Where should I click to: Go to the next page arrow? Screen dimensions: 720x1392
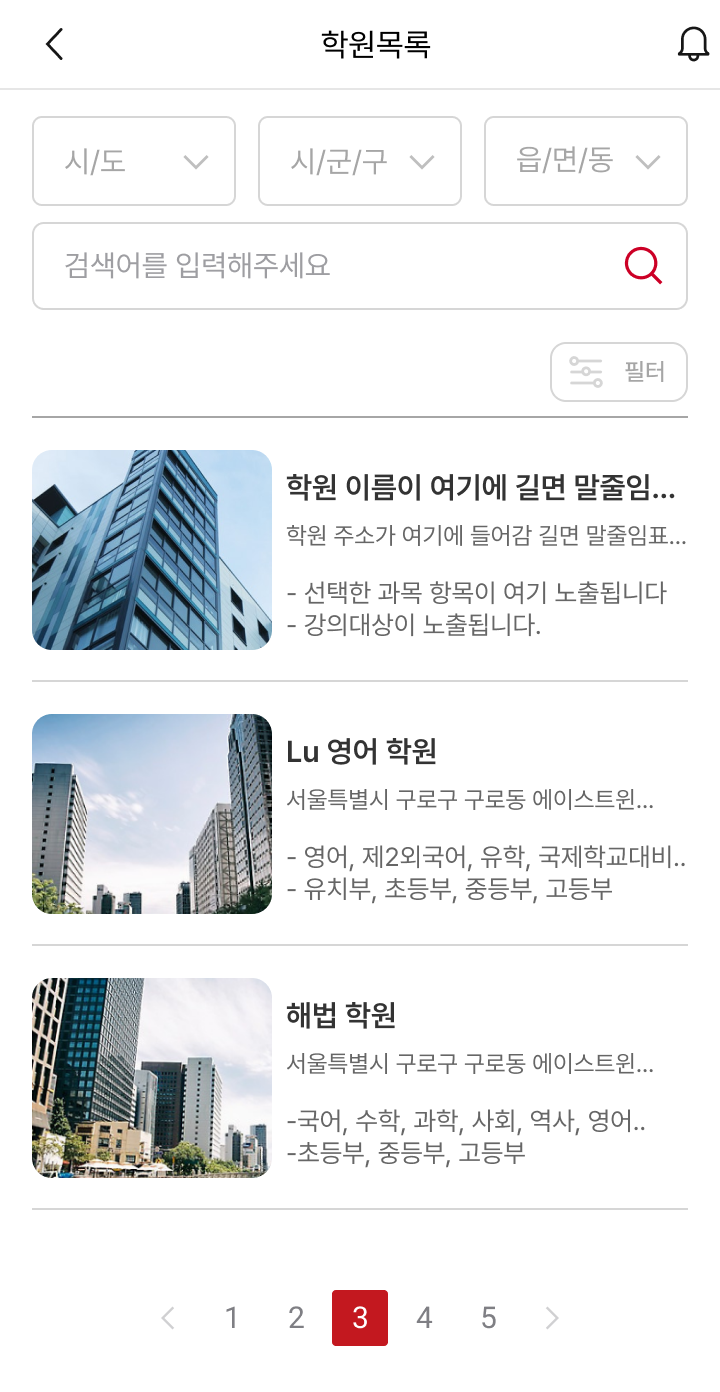552,1318
